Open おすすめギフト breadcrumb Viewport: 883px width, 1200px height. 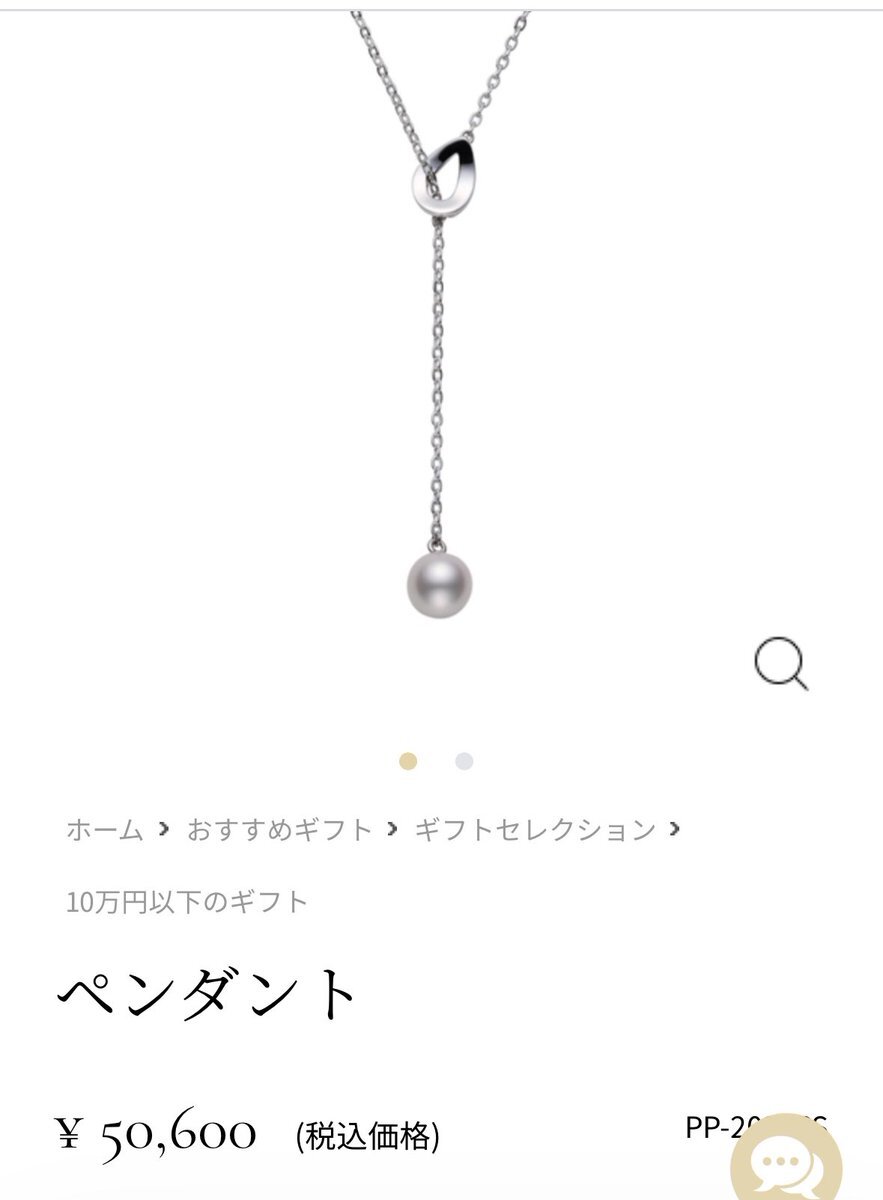(x=279, y=829)
